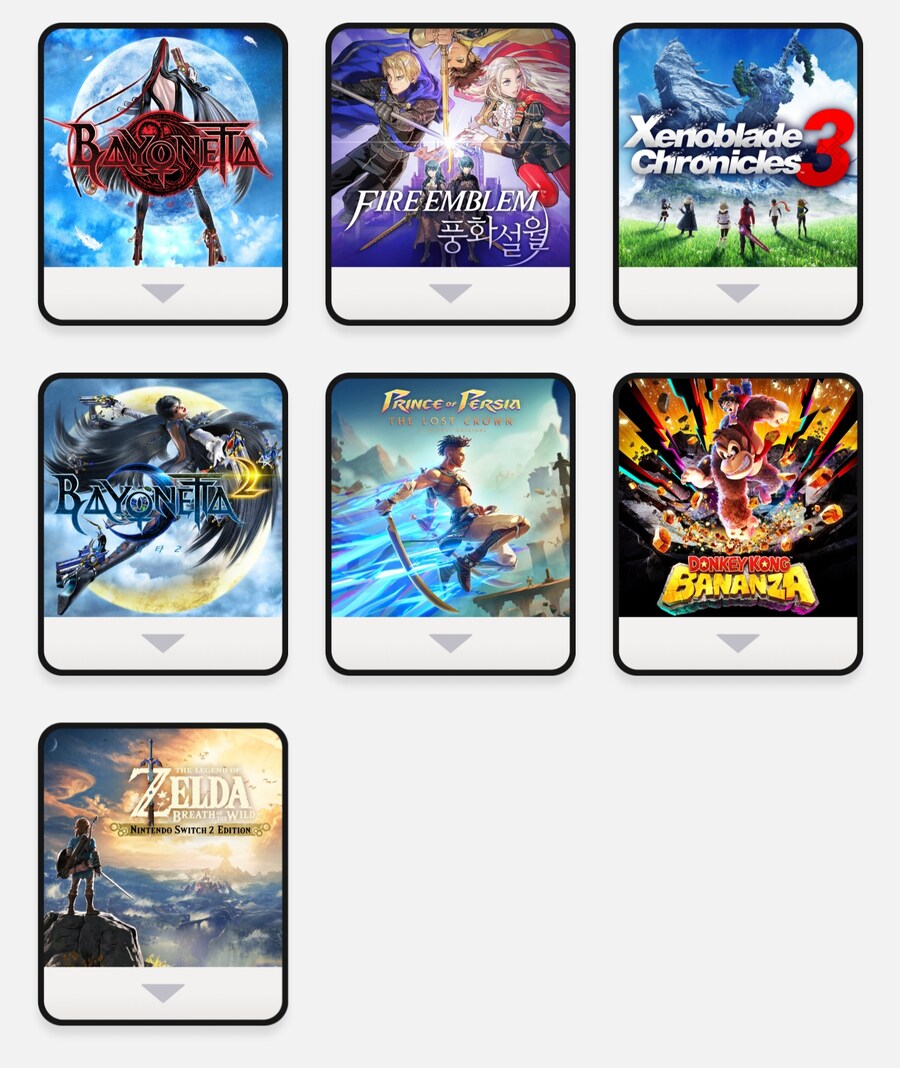Expand details under Prince of Persia
The image size is (900, 1068).
pos(450,643)
